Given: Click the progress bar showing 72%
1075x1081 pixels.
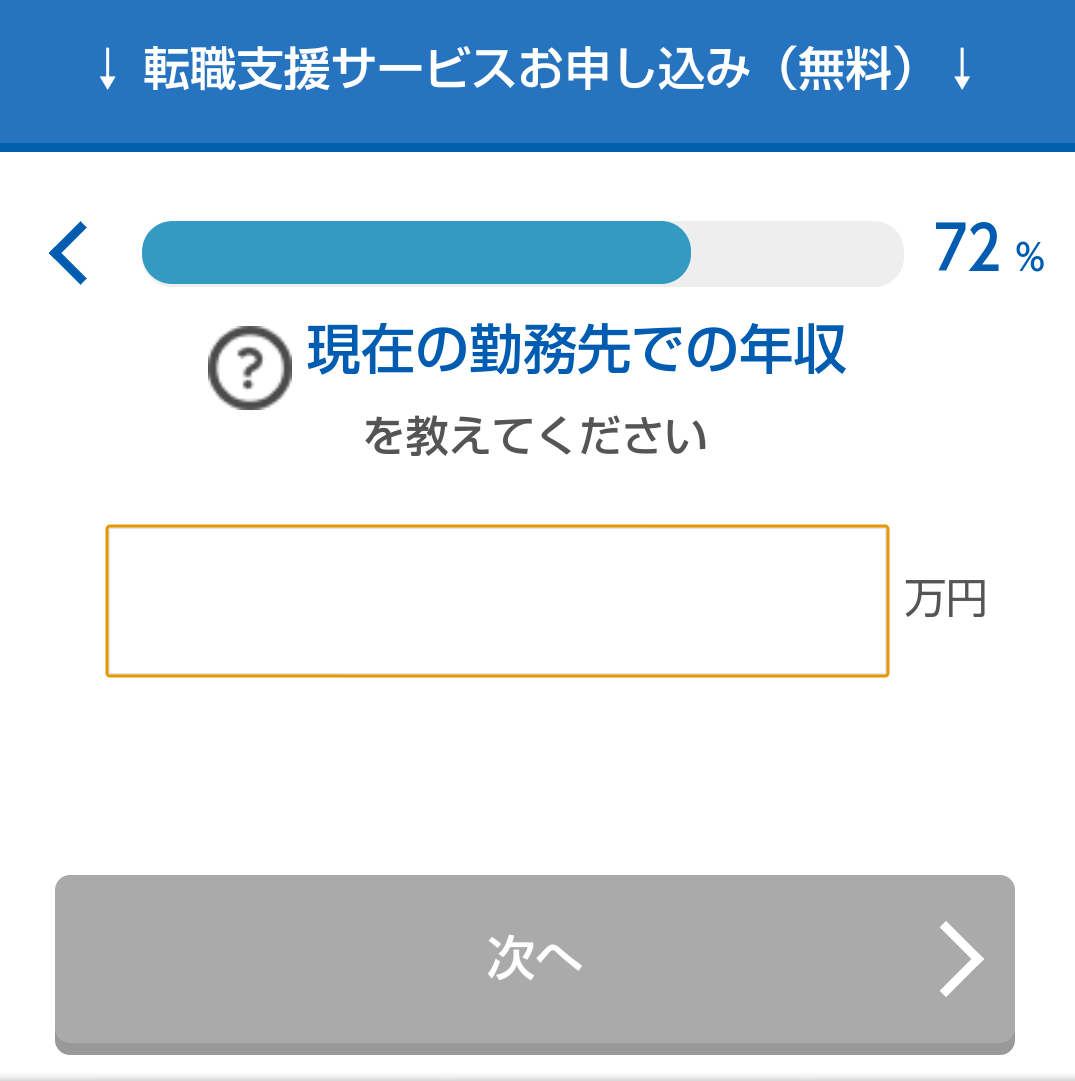Looking at the screenshot, I should 522,252.
